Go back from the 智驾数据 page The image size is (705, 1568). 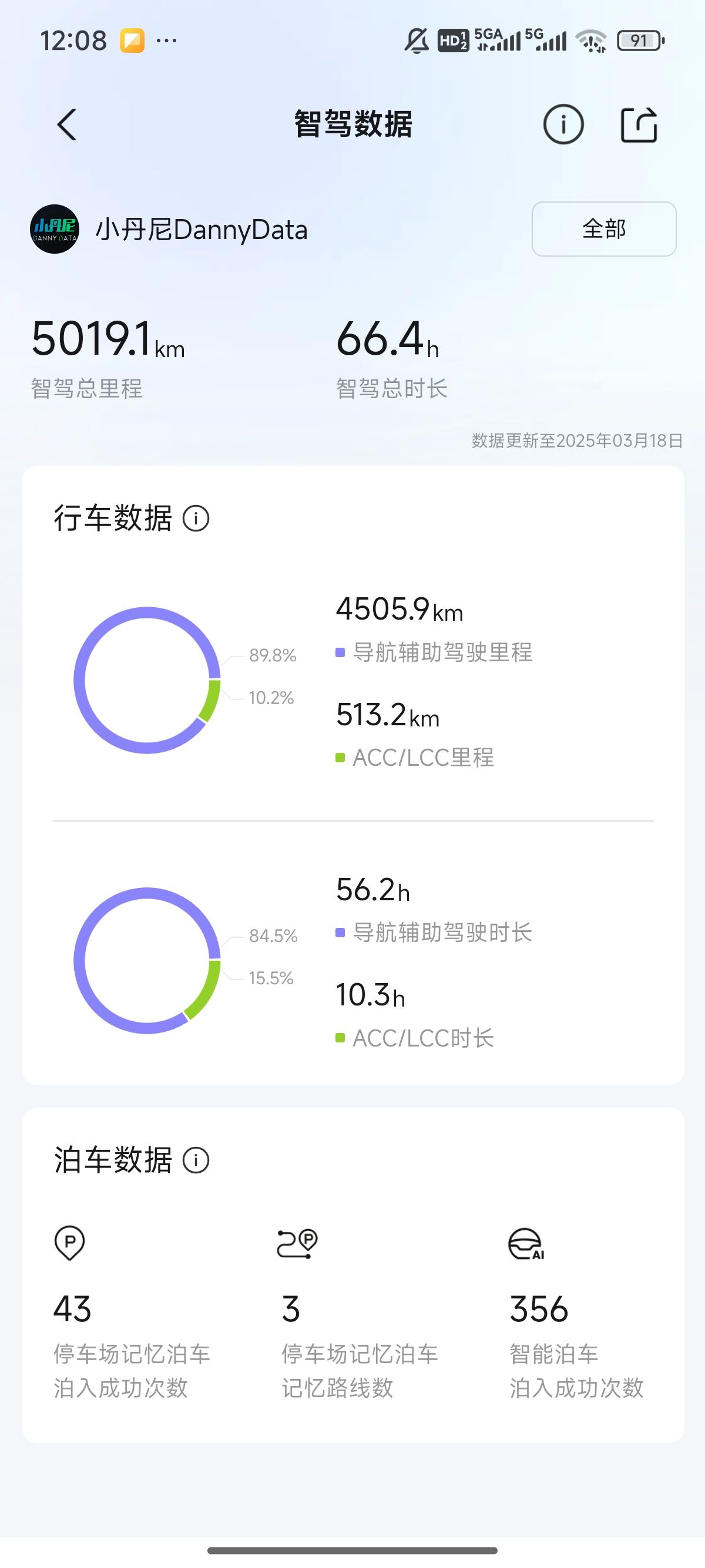pos(67,125)
